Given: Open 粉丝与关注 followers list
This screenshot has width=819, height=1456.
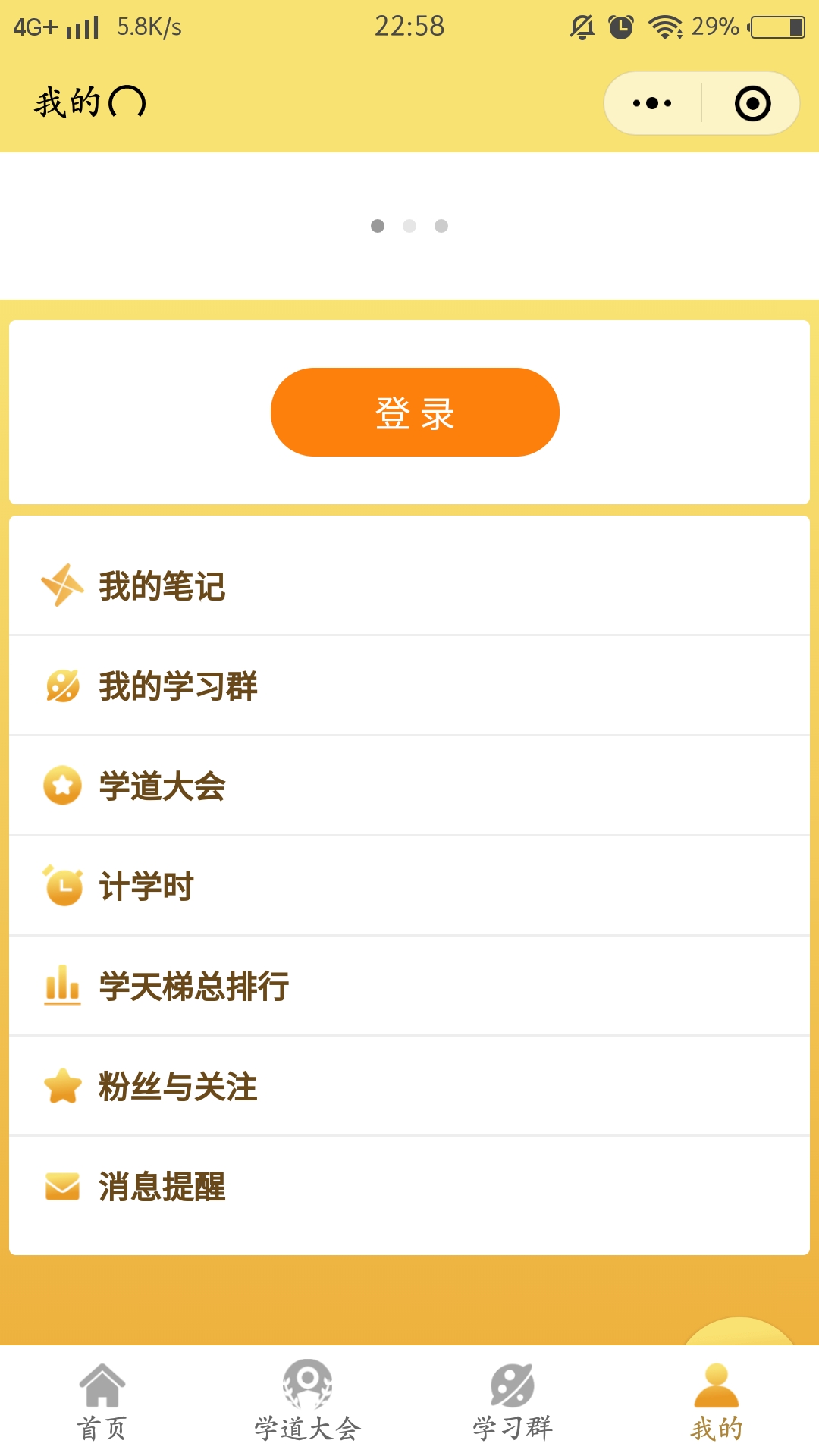Looking at the screenshot, I should (x=178, y=1087).
